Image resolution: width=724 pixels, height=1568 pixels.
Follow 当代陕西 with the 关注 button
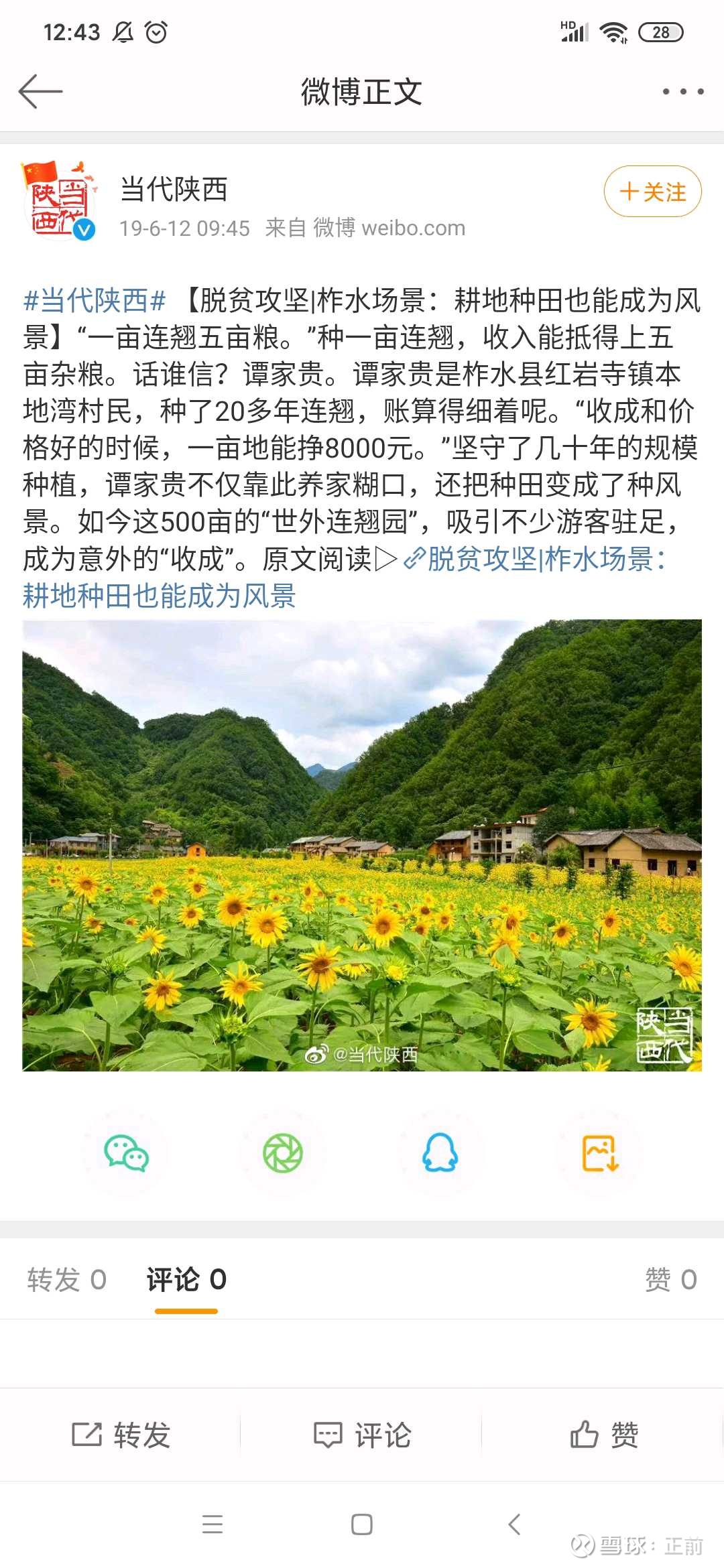tap(653, 192)
